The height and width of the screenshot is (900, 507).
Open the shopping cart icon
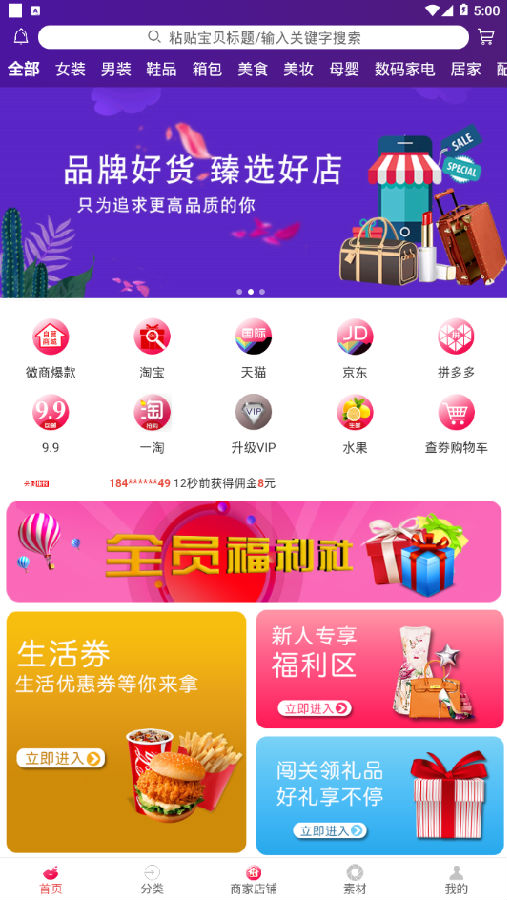click(486, 37)
